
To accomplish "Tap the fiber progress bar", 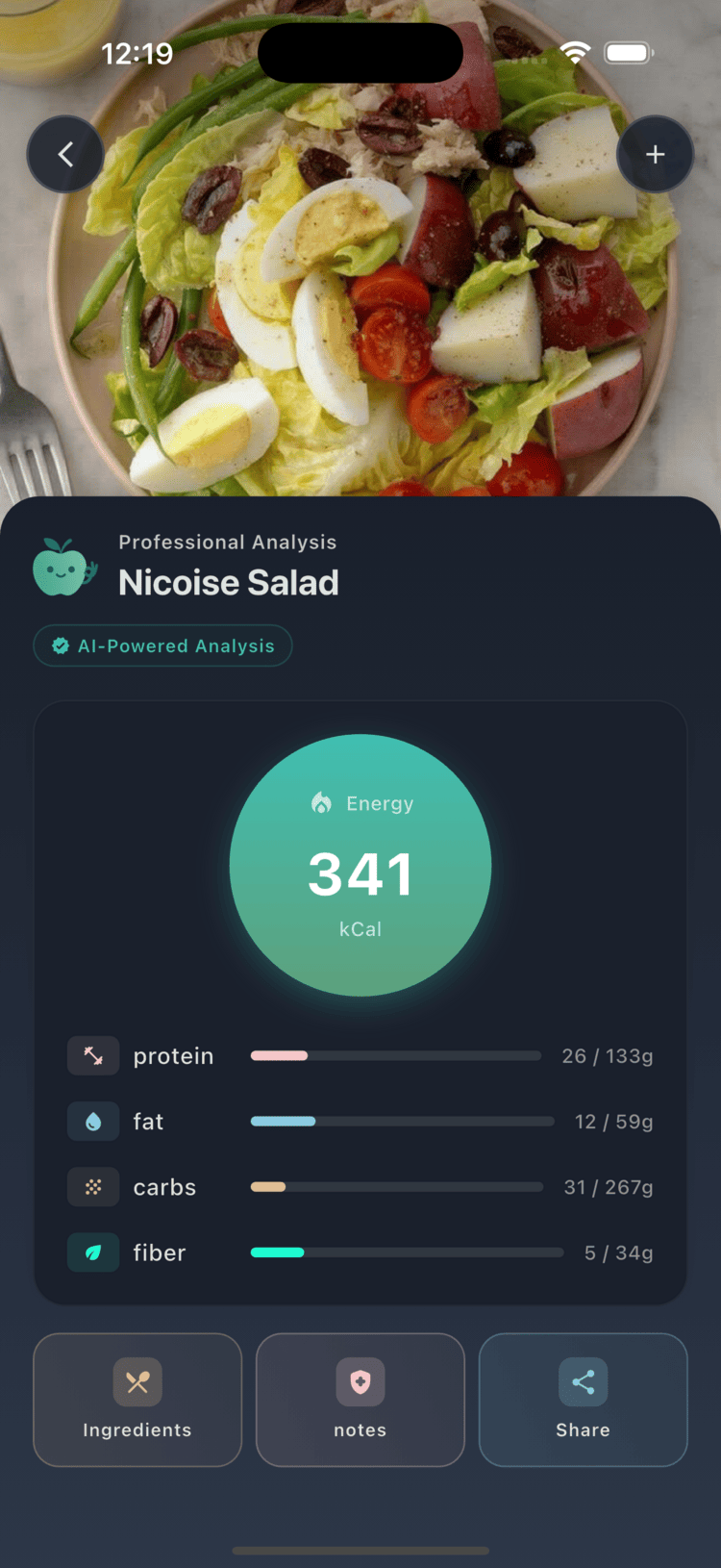I will tap(404, 1252).
